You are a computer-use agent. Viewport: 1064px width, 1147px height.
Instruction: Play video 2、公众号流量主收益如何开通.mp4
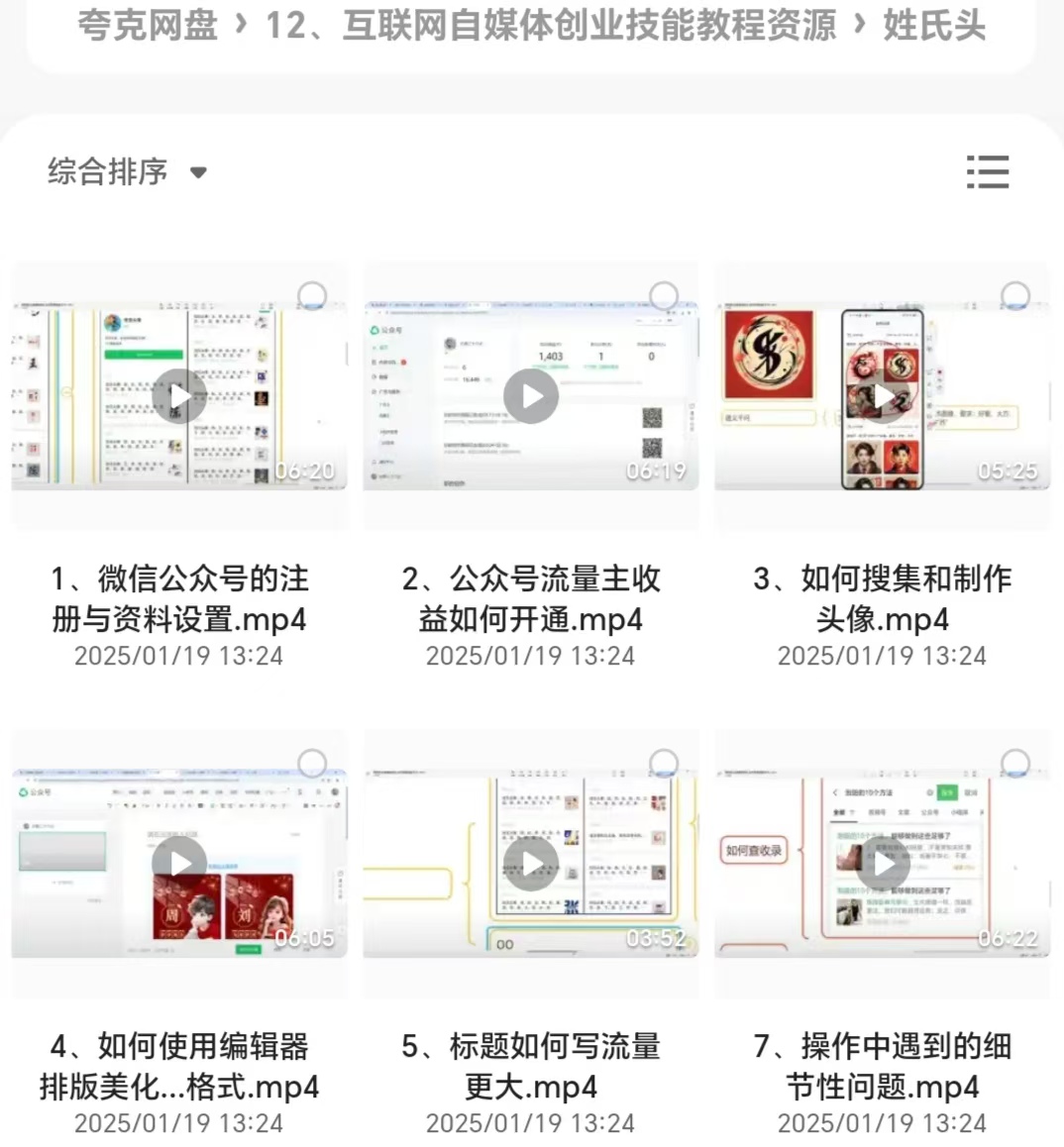(x=531, y=396)
